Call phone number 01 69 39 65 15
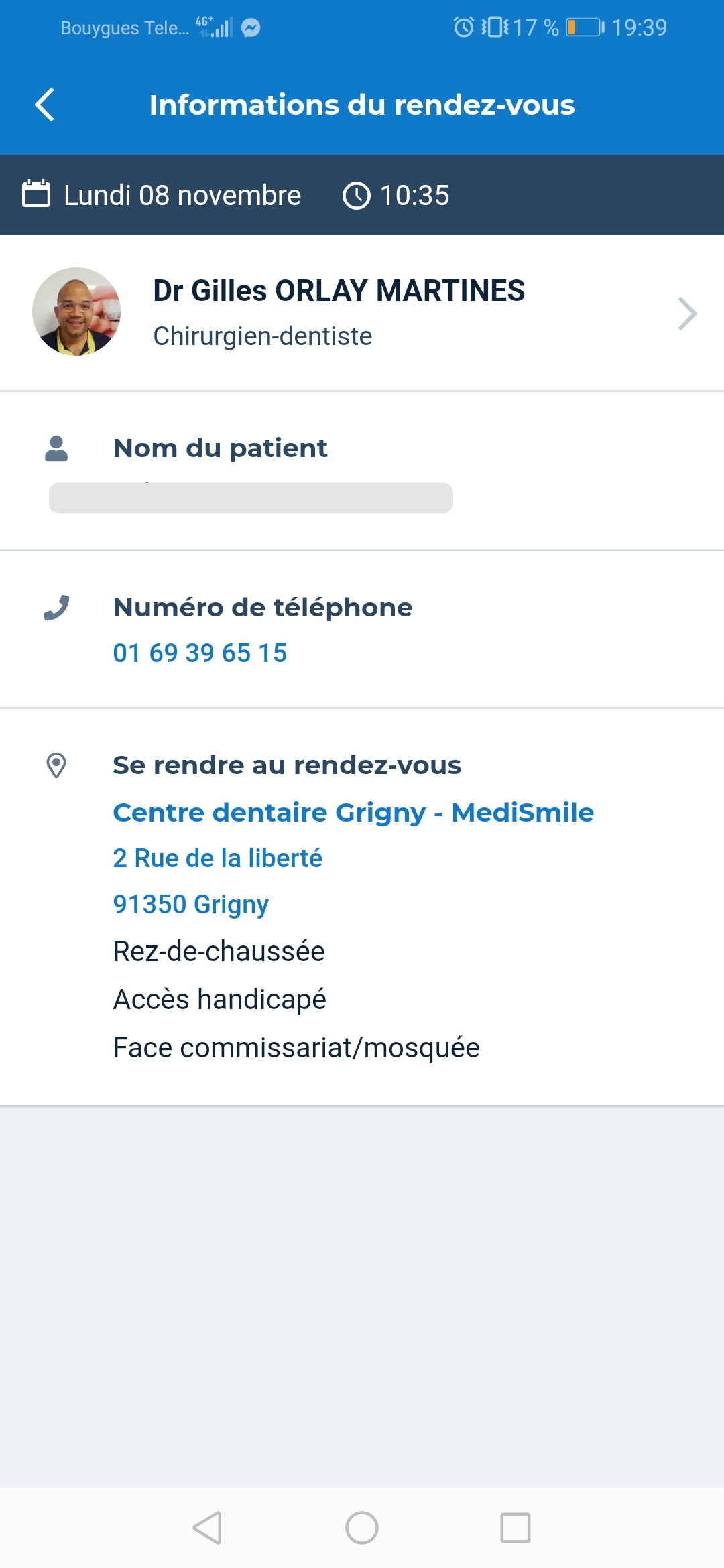Image resolution: width=724 pixels, height=1568 pixels. point(200,653)
